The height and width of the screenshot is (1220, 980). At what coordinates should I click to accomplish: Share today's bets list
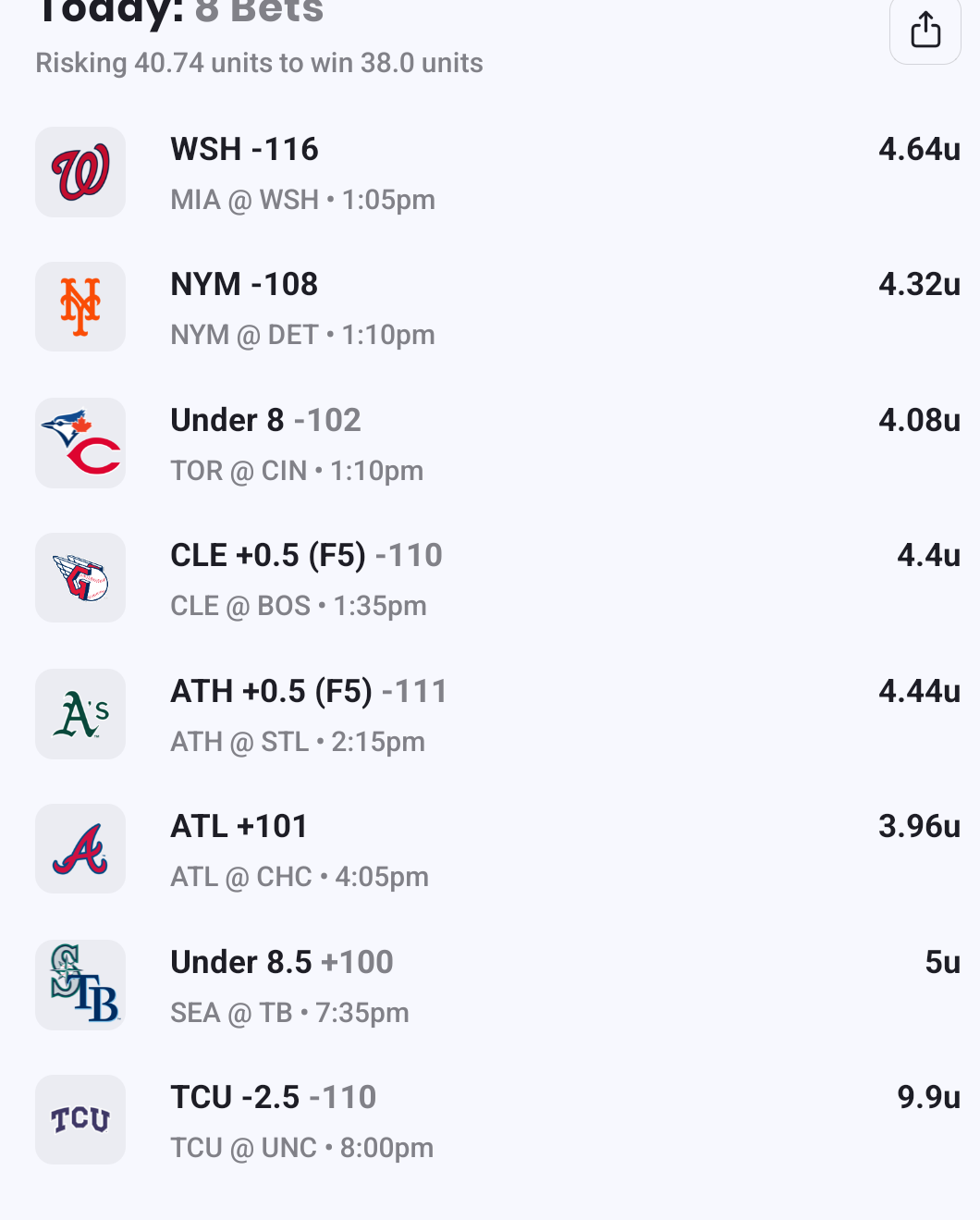[x=925, y=31]
